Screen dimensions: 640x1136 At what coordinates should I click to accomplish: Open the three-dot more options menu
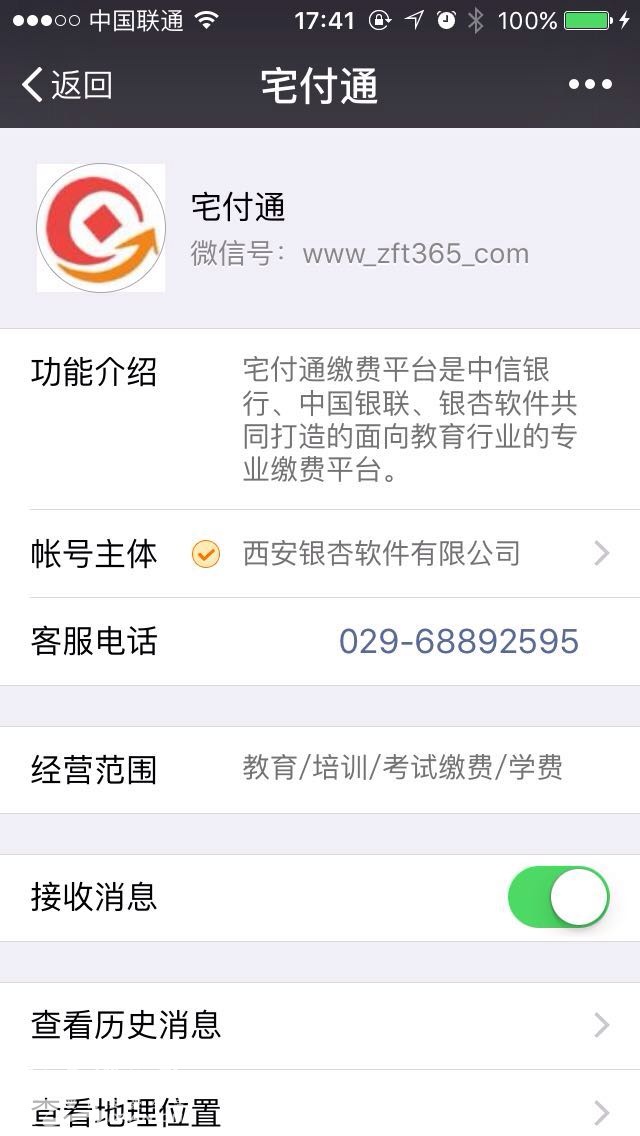coord(590,85)
